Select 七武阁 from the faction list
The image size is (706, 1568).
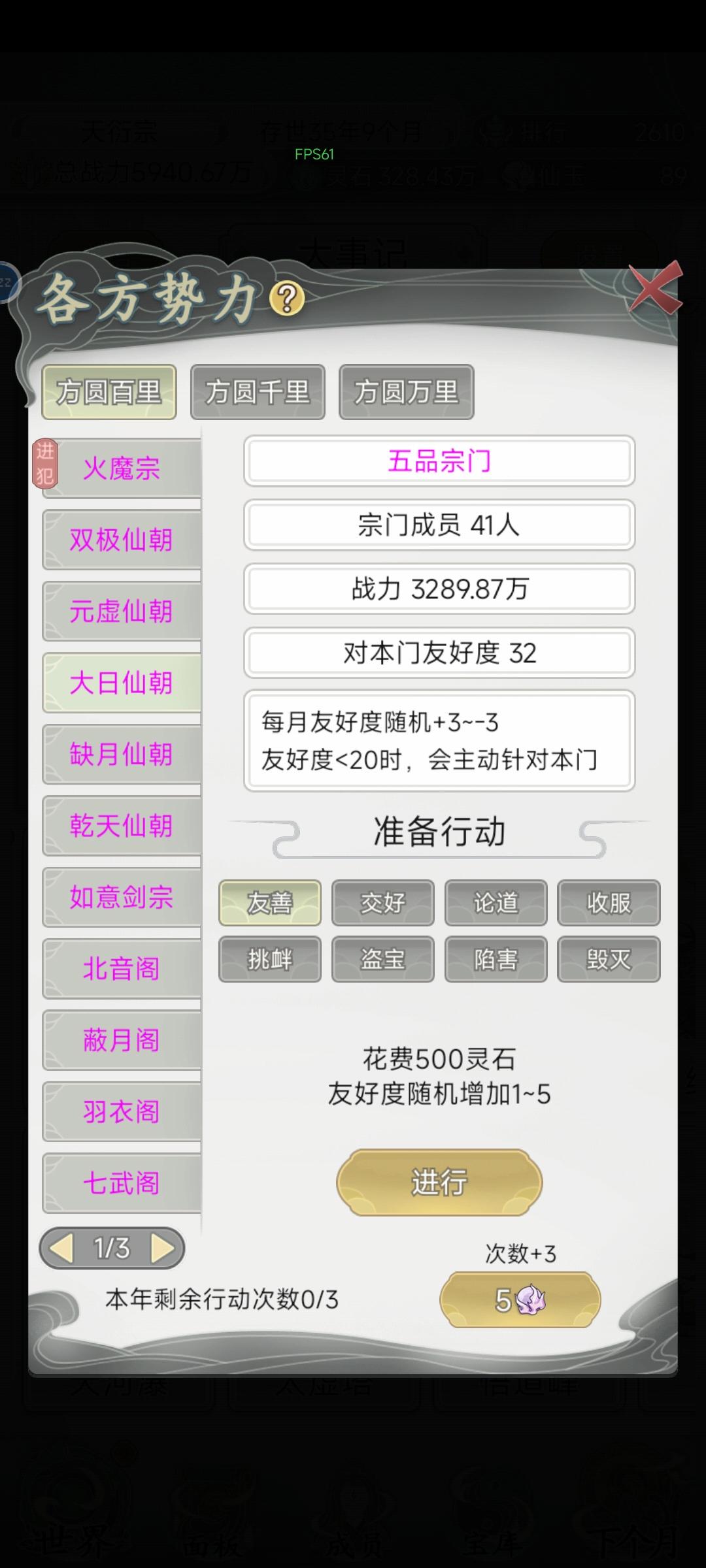(x=122, y=1183)
